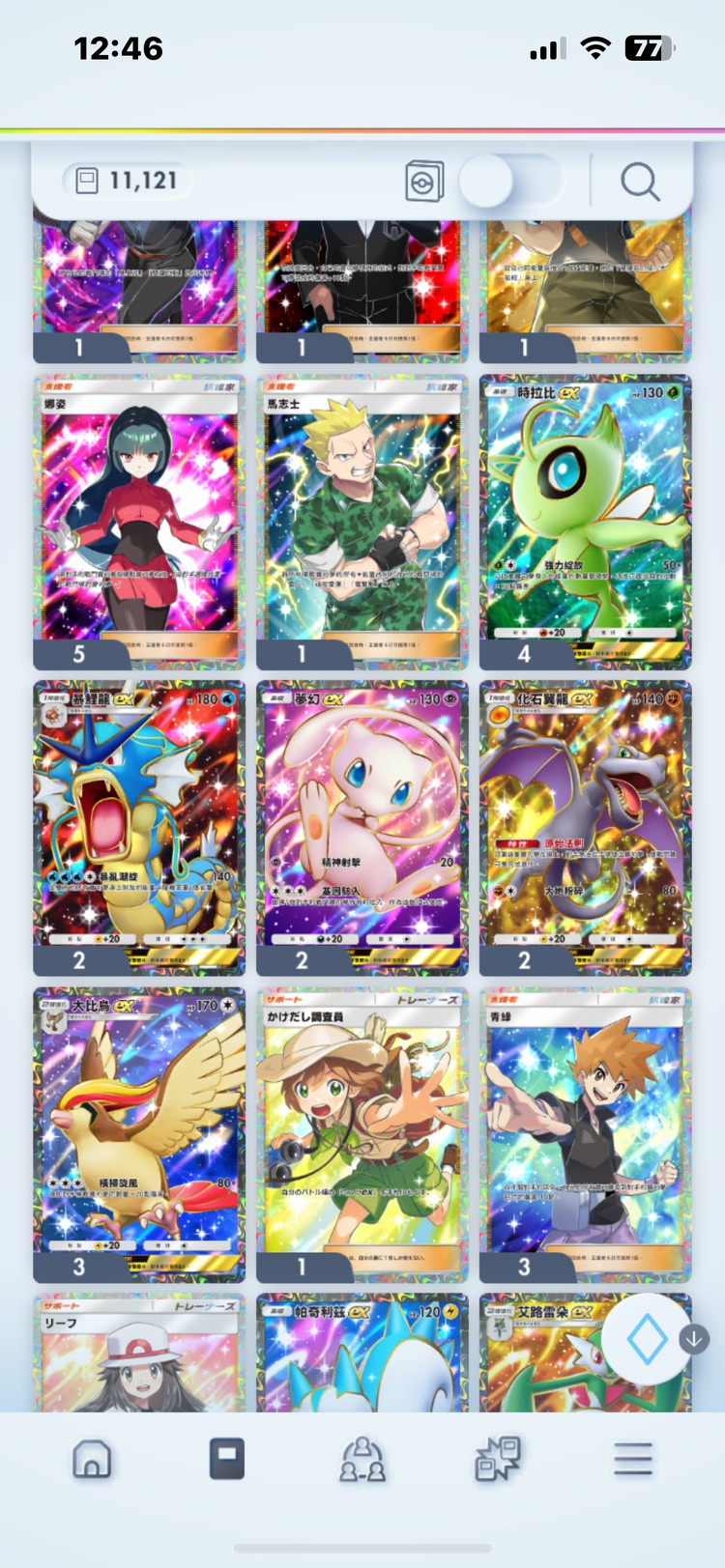Image resolution: width=725 pixels, height=1568 pixels.
Task: Open the battle cards tab
Action: coord(498,1459)
